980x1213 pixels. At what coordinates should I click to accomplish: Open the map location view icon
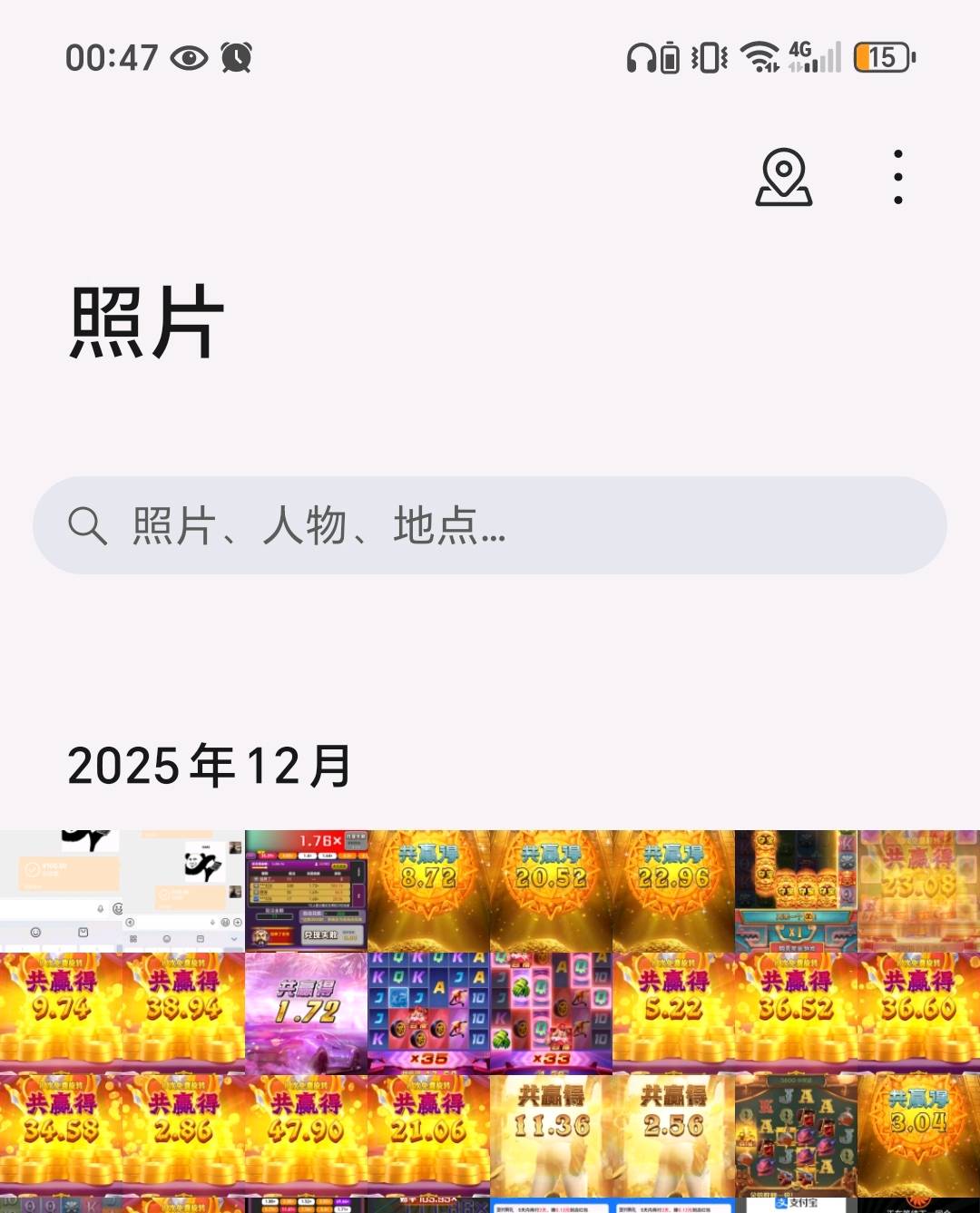(784, 178)
